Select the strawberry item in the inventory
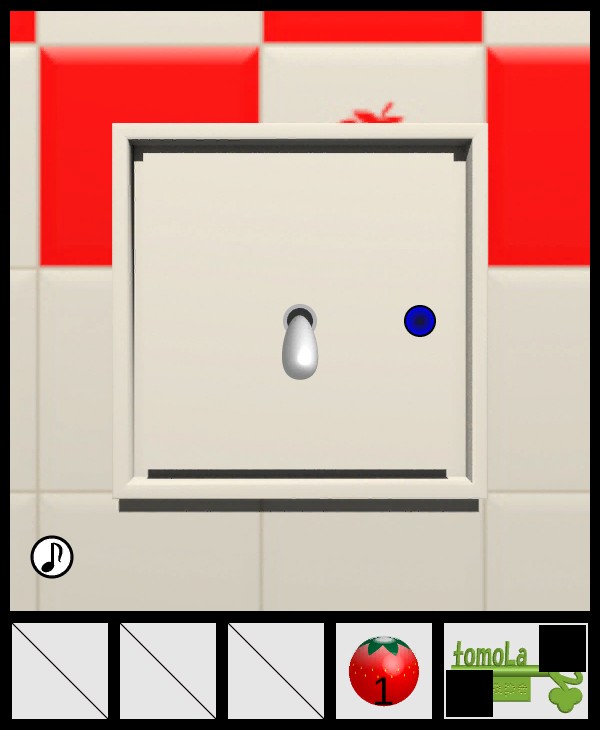The image size is (600, 730). pyautogui.click(x=384, y=671)
